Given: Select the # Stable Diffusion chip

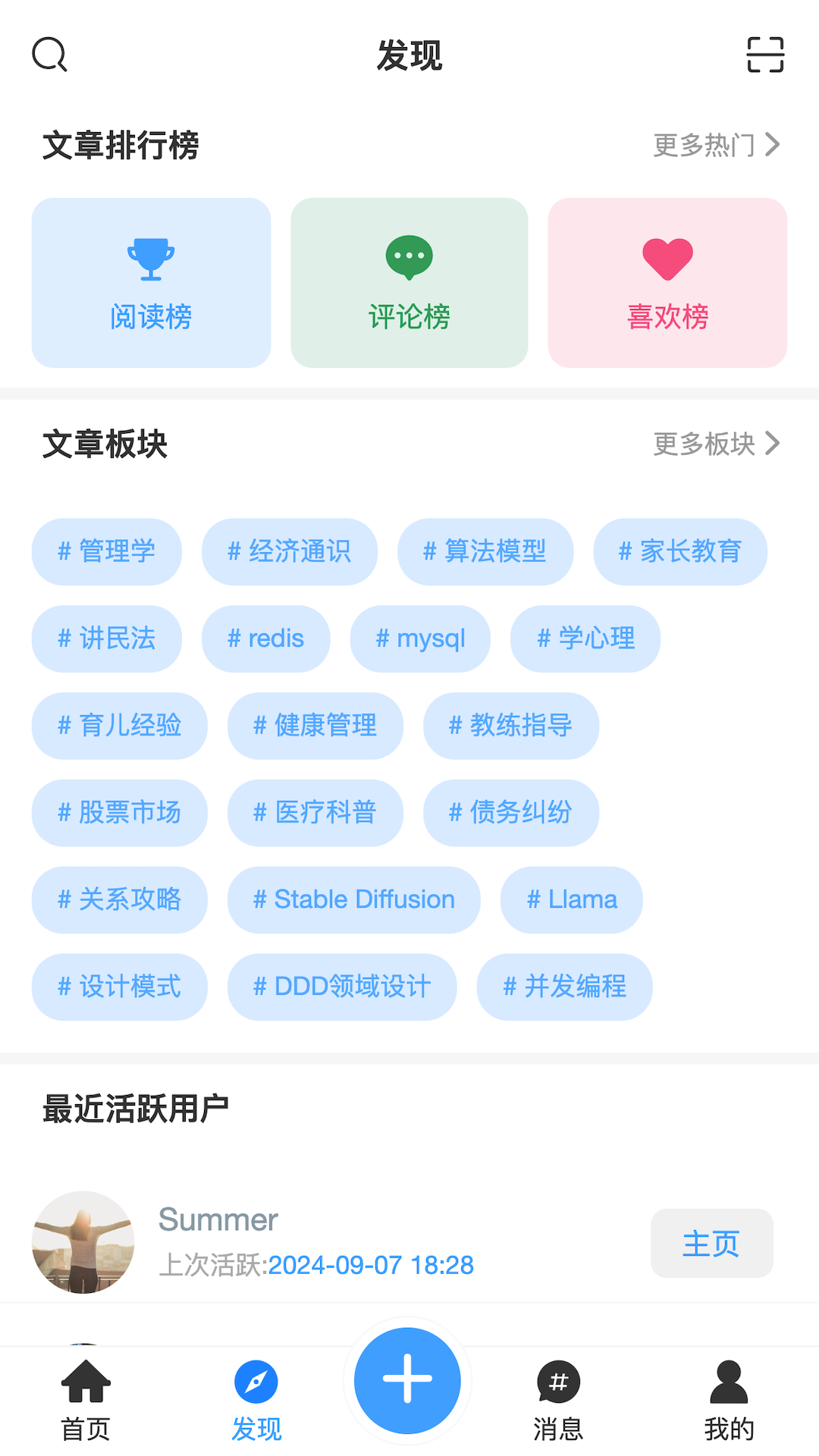Looking at the screenshot, I should (353, 900).
